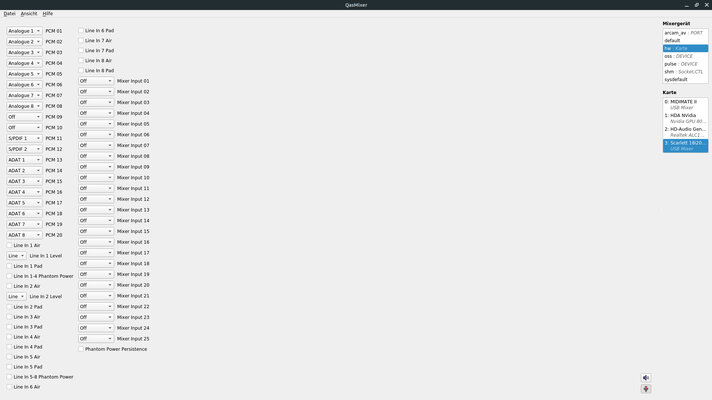The image size is (712, 400).
Task: Open the Hilfe menu
Action: point(48,13)
